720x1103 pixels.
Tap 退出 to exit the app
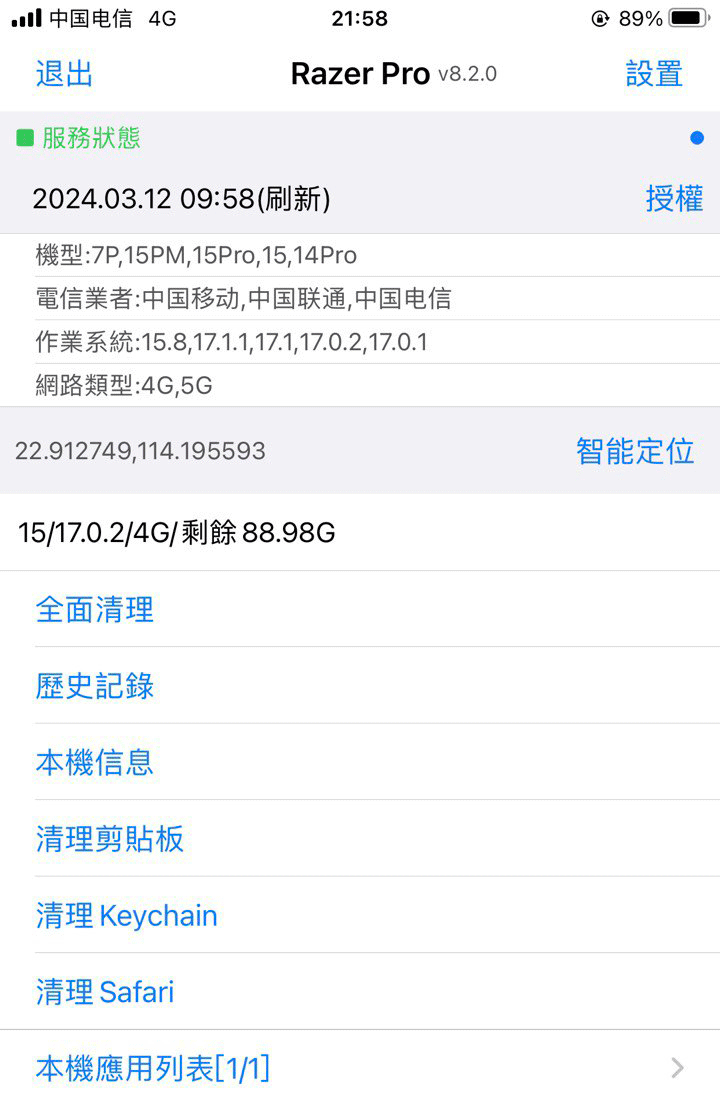[x=64, y=74]
